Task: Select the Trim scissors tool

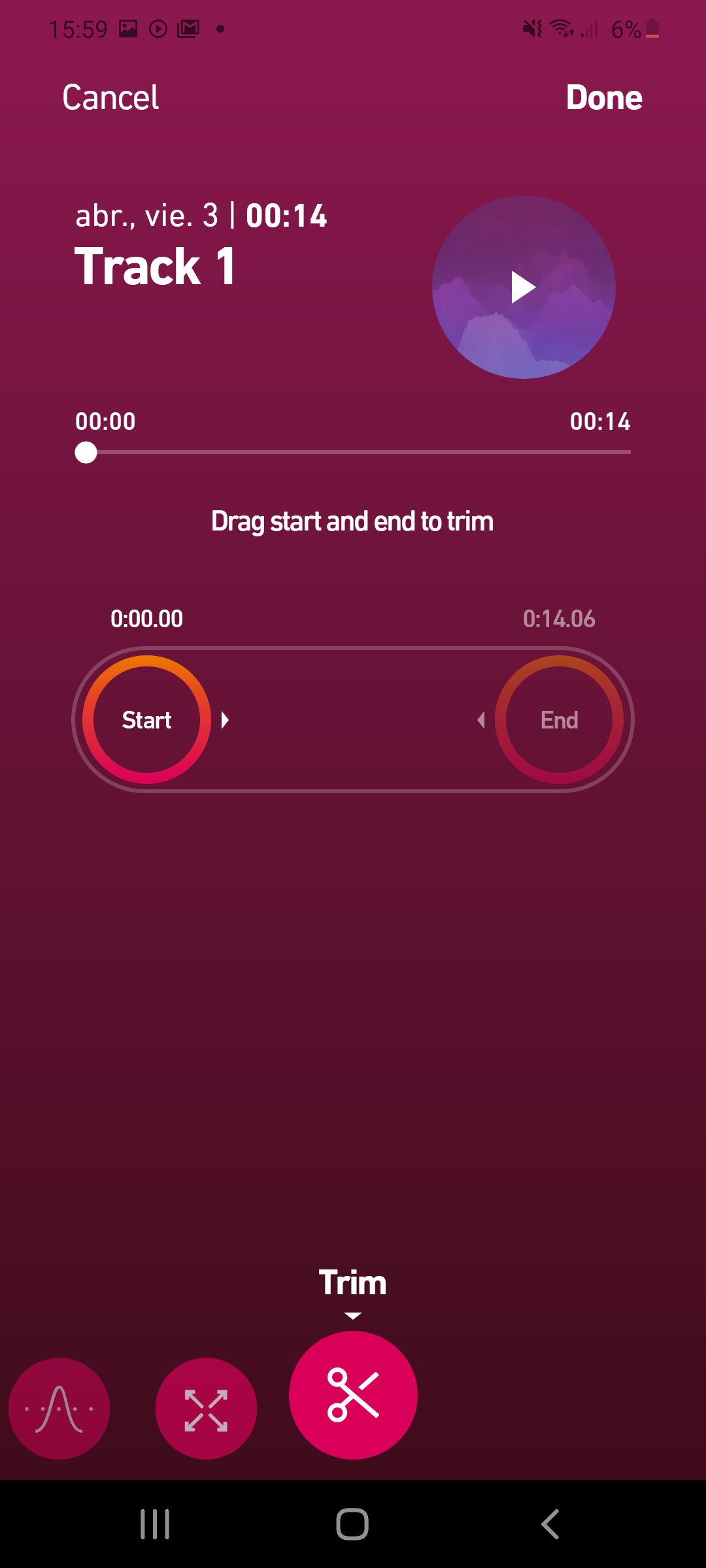Action: pos(353,1395)
